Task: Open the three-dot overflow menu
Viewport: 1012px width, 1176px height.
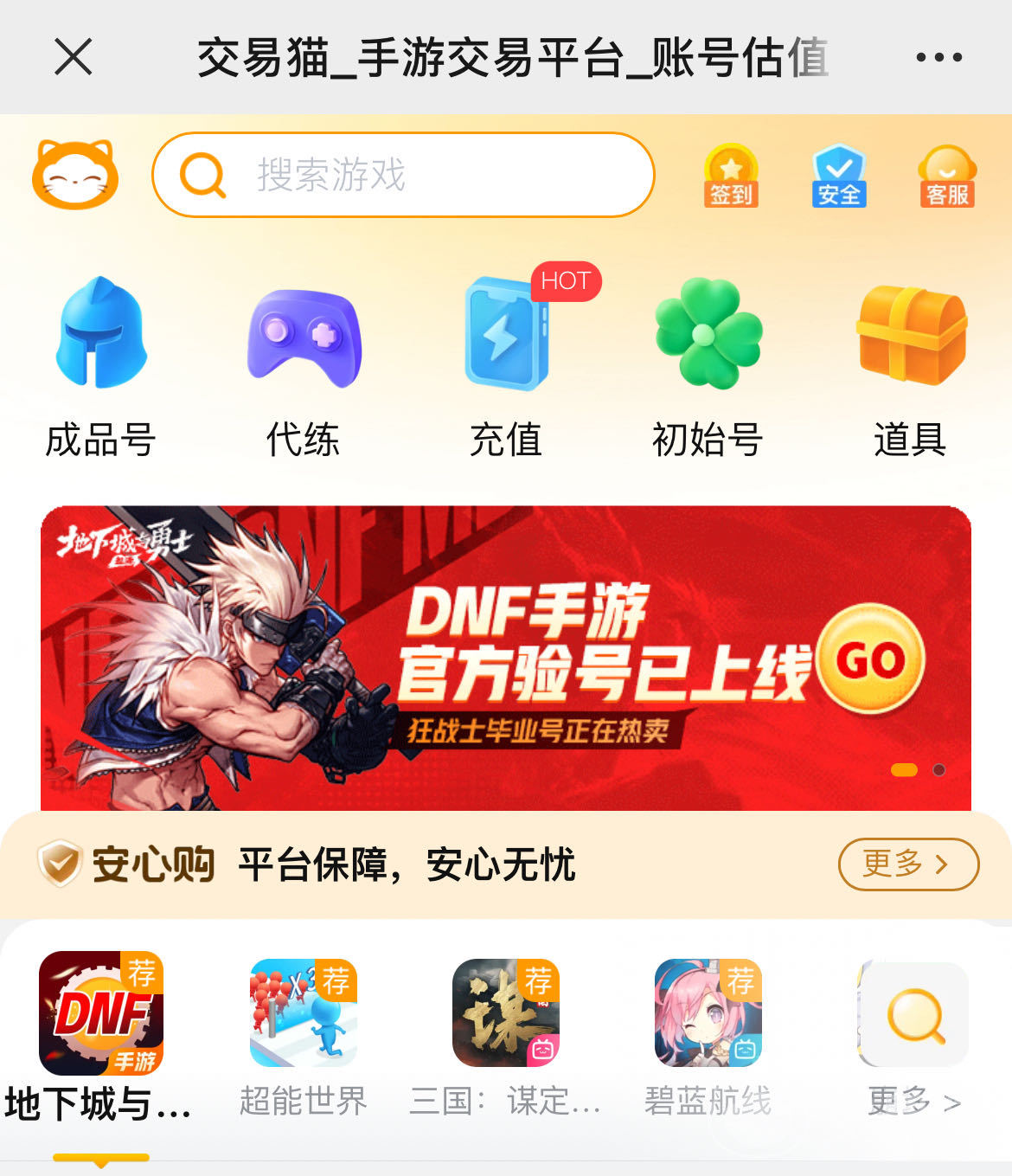Action: tap(938, 58)
